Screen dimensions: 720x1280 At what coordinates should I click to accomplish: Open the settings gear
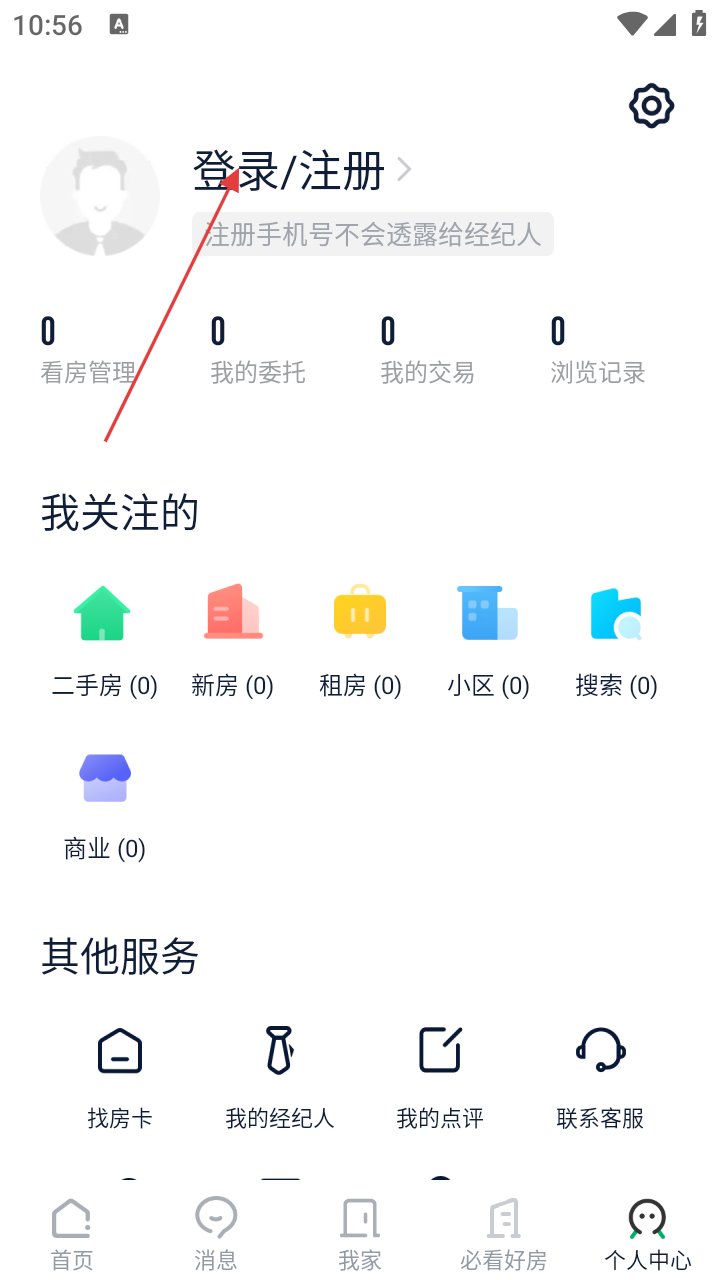pyautogui.click(x=651, y=105)
